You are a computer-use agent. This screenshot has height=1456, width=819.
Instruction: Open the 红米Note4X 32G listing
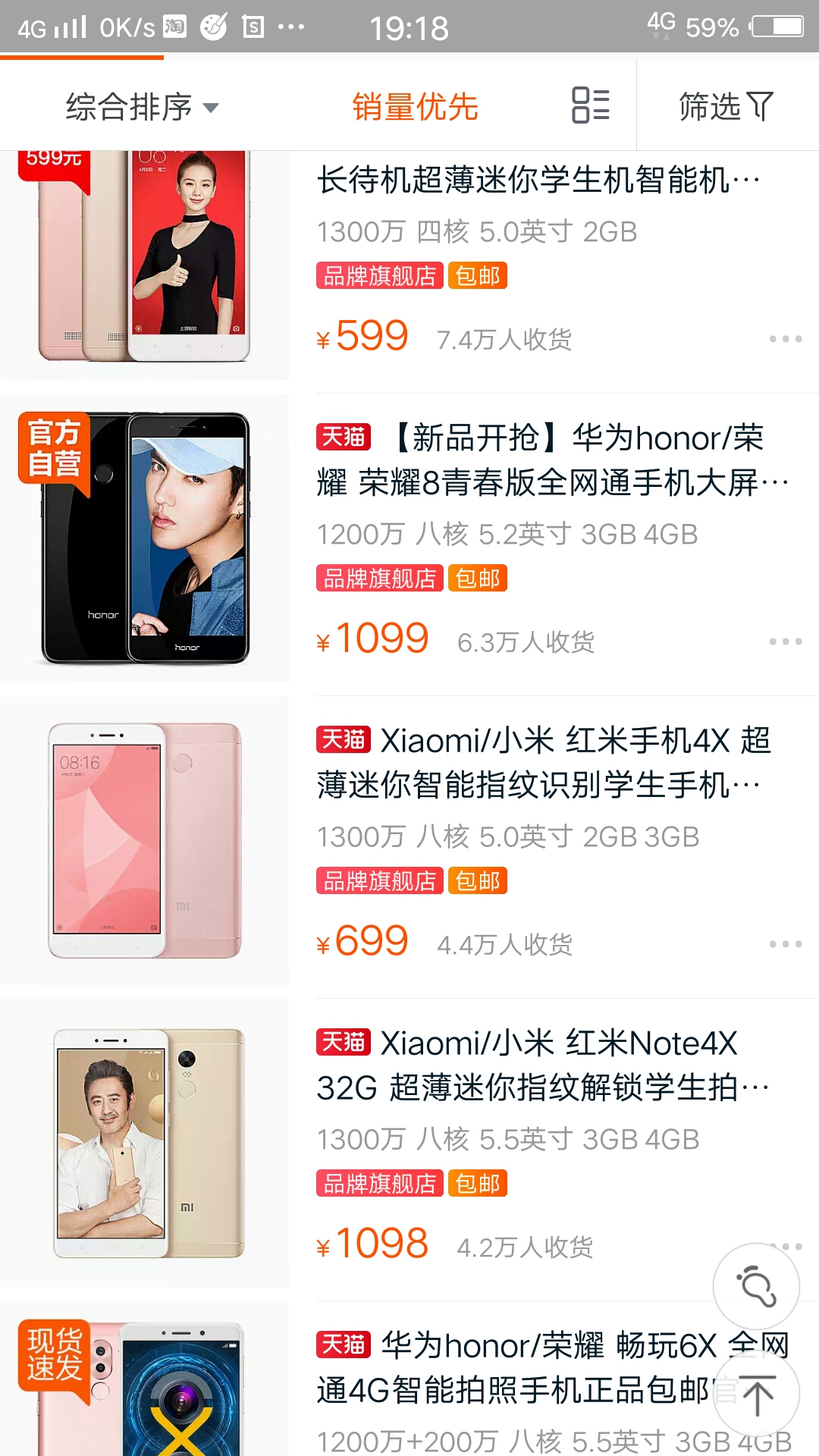(x=543, y=1065)
